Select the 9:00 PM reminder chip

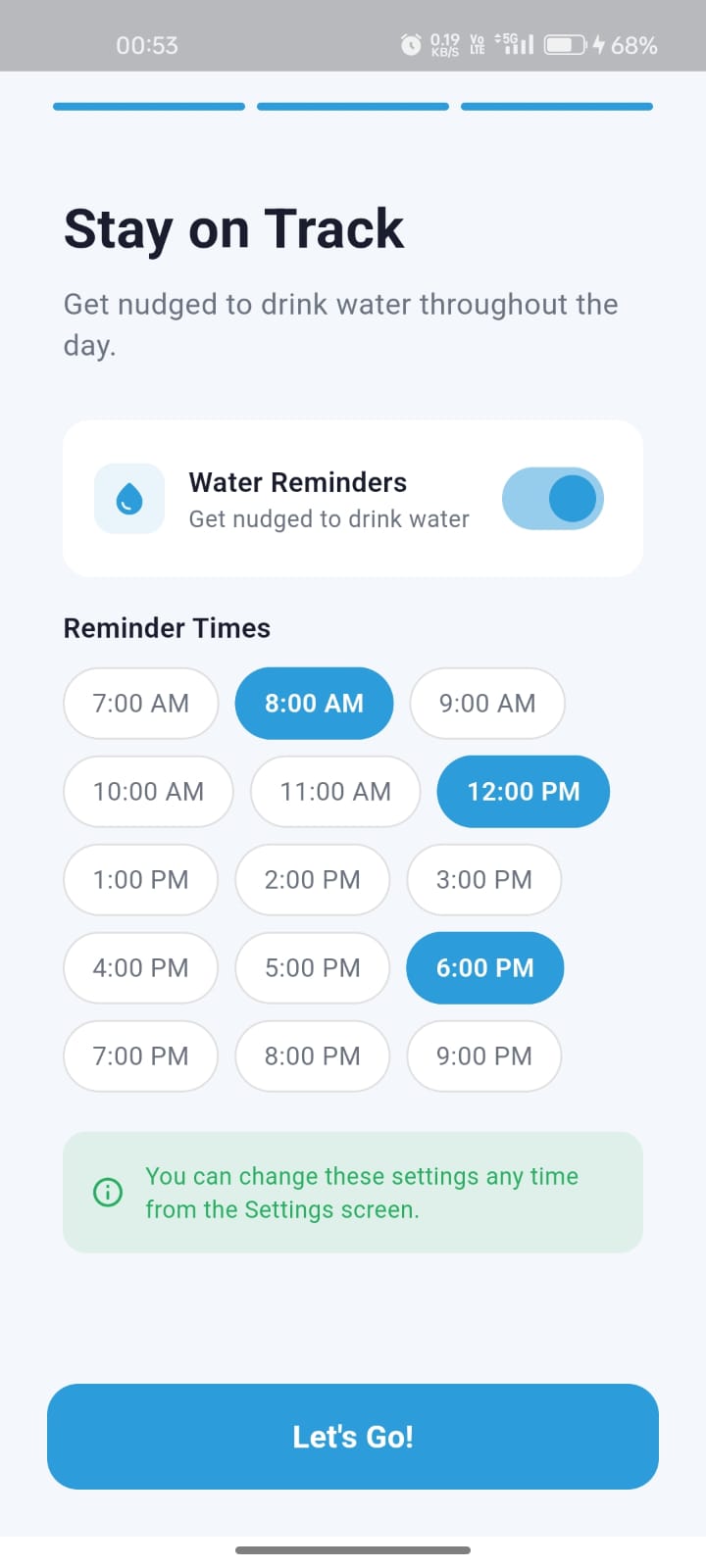click(483, 1056)
